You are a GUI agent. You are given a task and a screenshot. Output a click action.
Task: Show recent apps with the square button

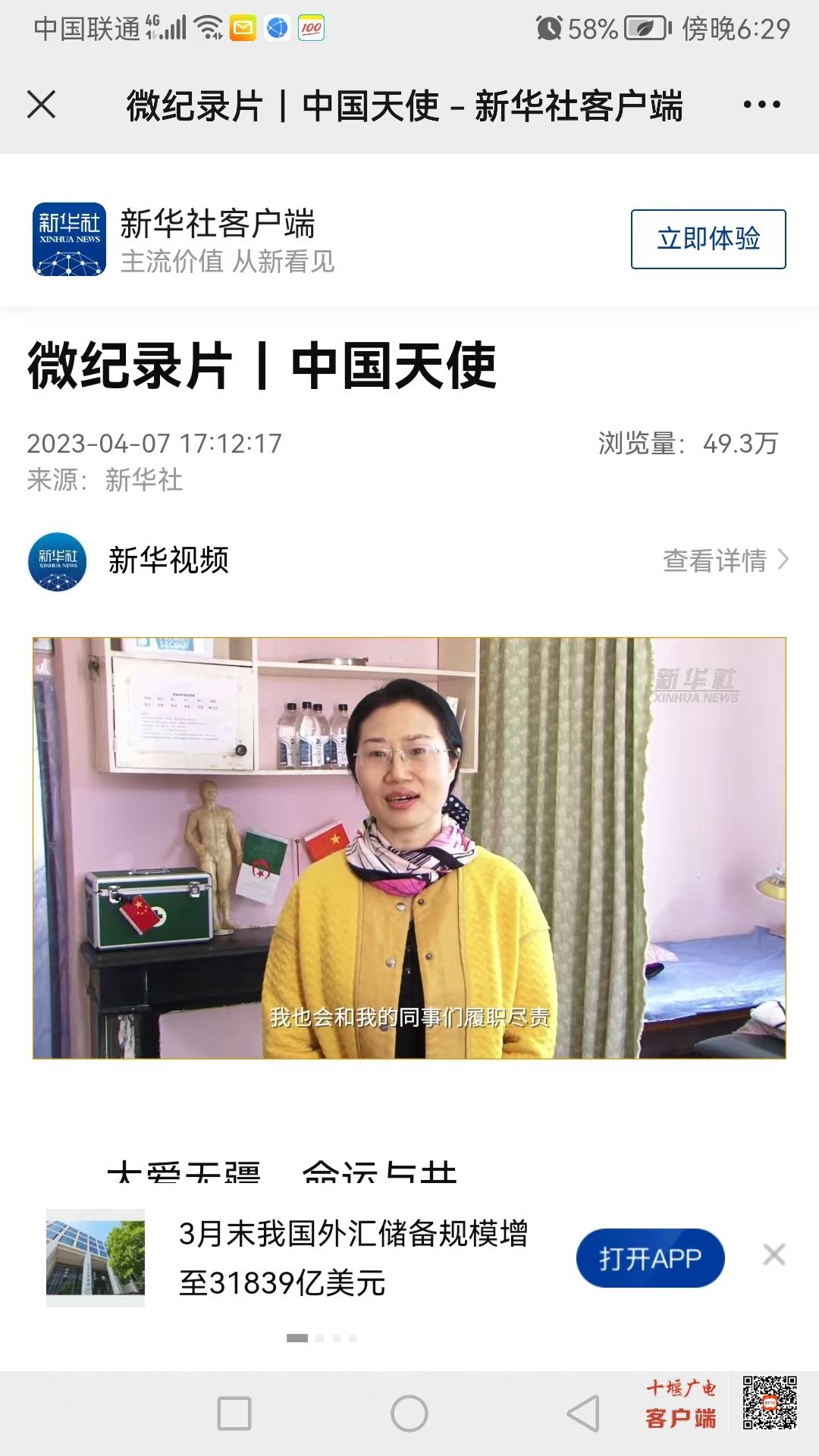[234, 1414]
